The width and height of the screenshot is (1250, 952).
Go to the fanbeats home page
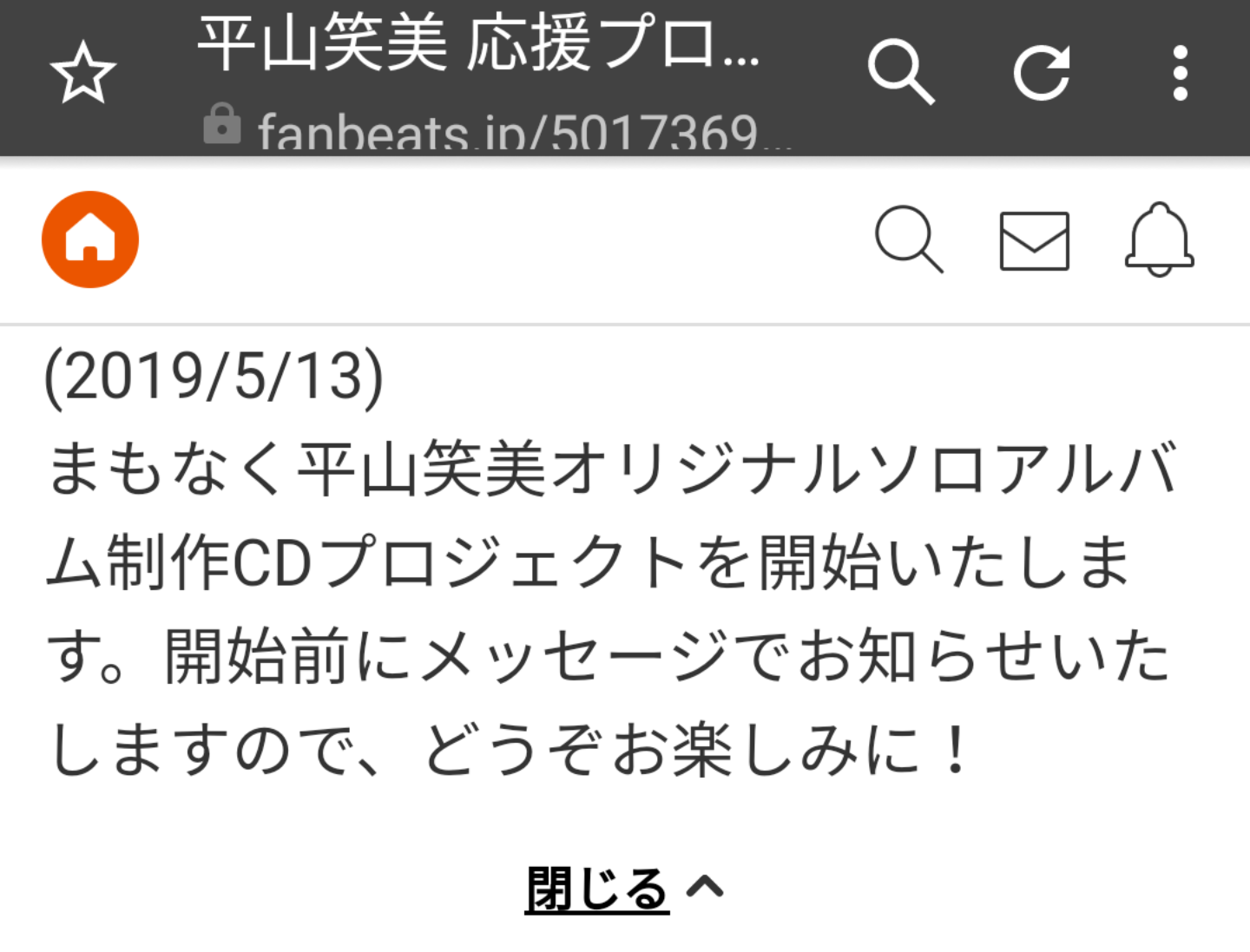tap(90, 240)
